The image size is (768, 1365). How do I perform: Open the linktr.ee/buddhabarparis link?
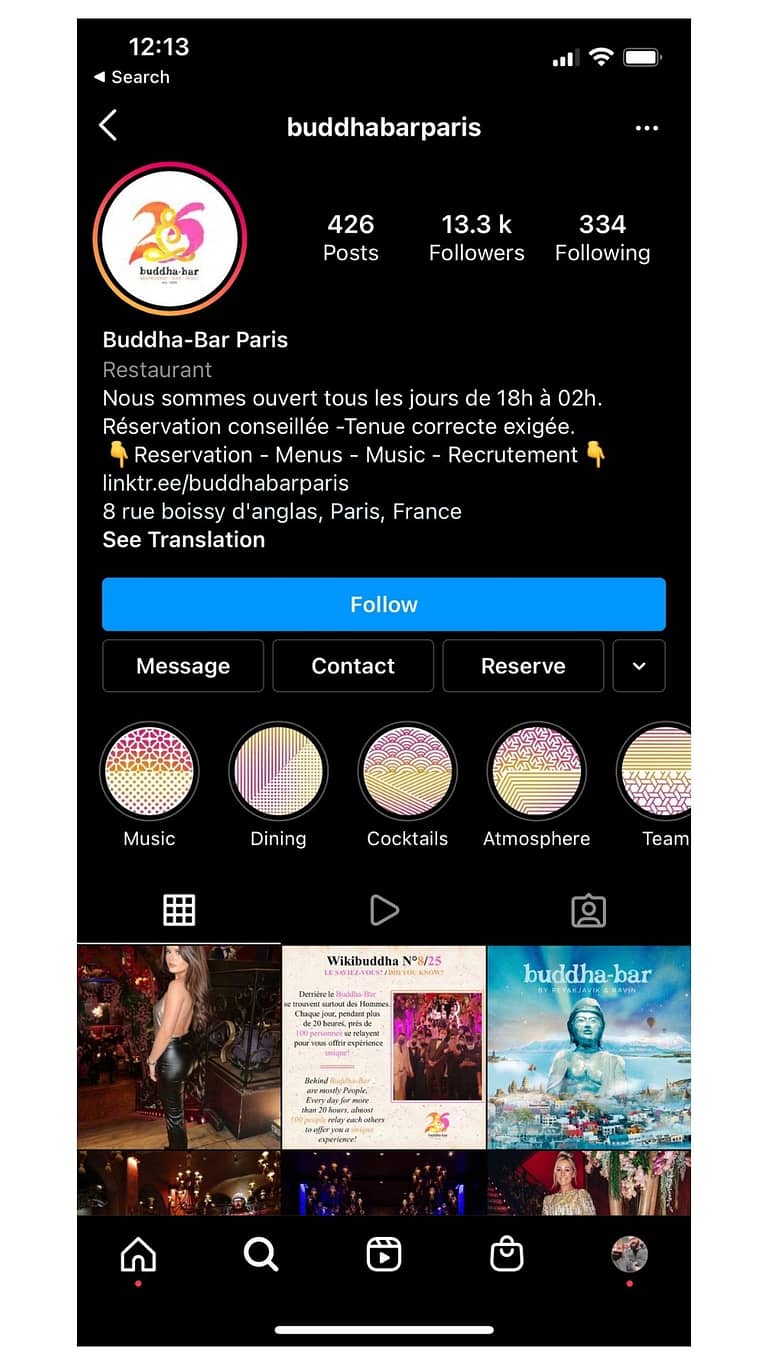(226, 483)
